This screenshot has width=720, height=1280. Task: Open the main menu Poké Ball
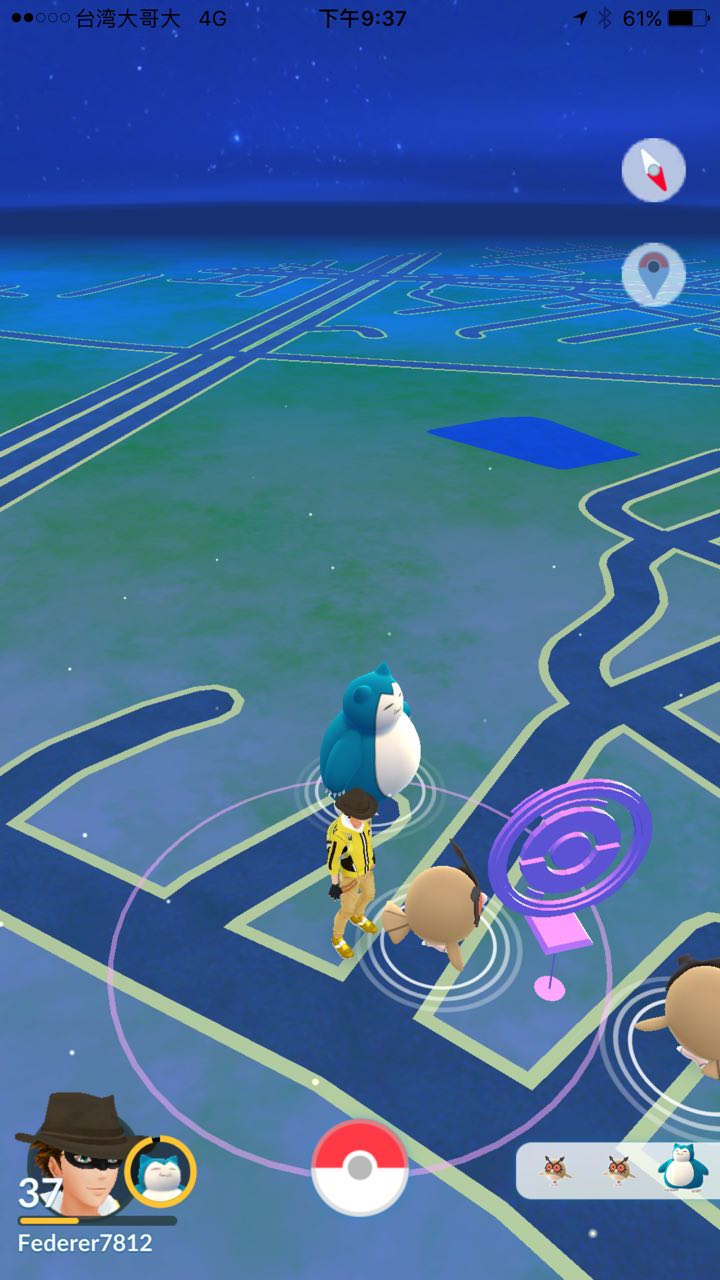(x=360, y=1166)
